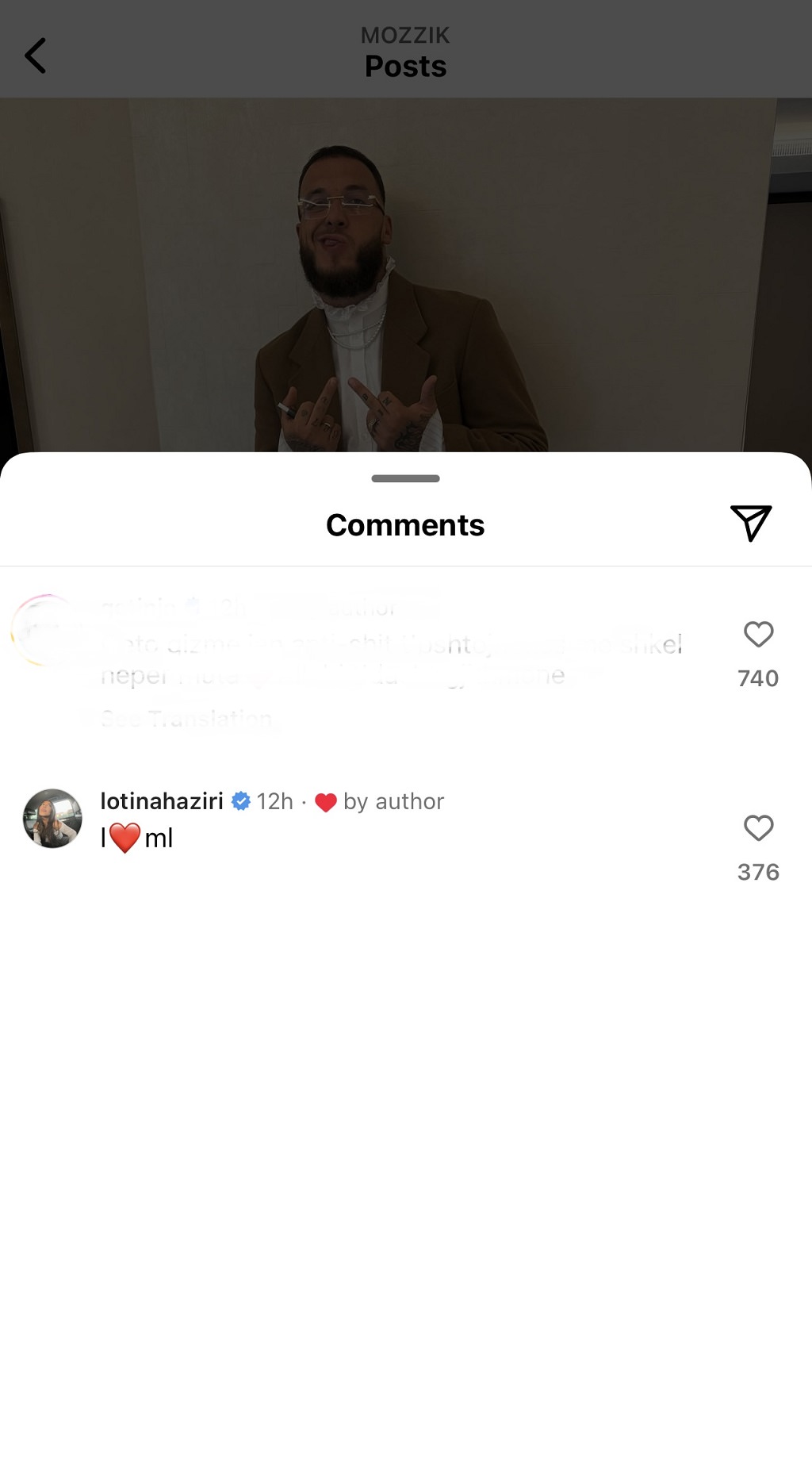Share the post with the paper plane icon

pos(750,523)
